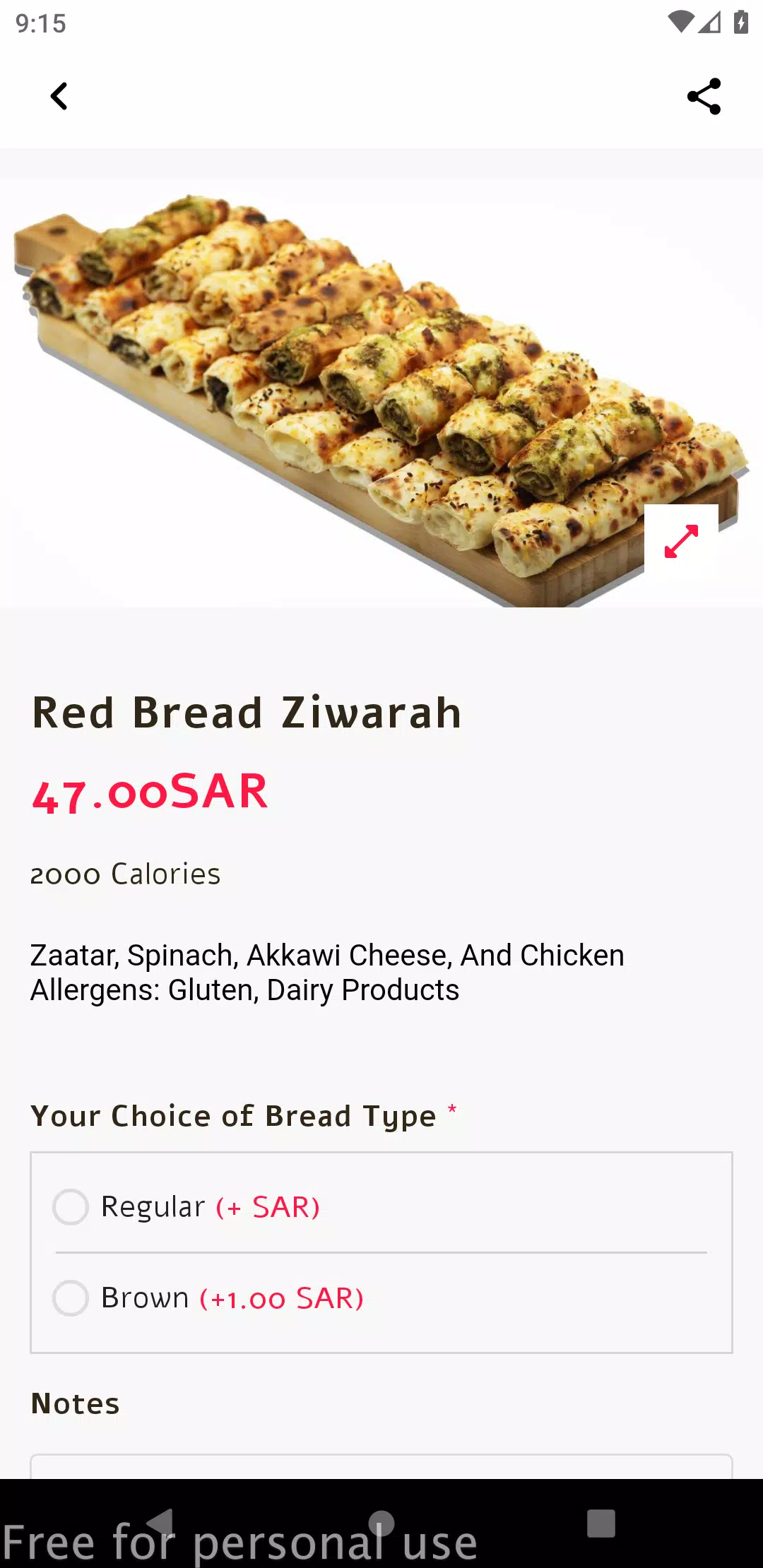
Task: Open the Notes section
Action: (75, 1403)
